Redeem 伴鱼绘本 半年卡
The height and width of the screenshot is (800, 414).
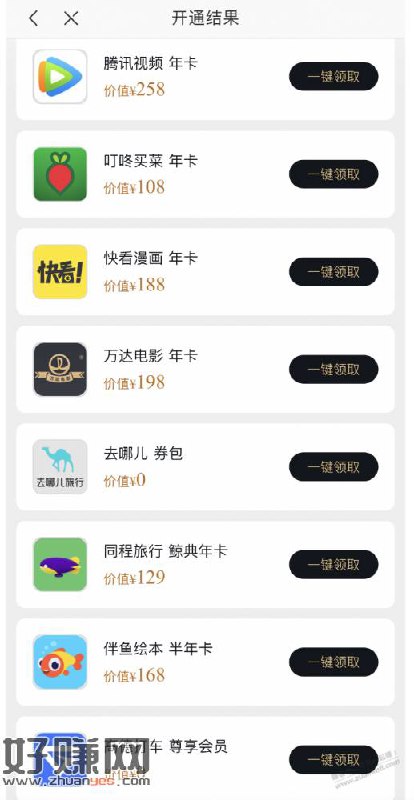pyautogui.click(x=334, y=662)
